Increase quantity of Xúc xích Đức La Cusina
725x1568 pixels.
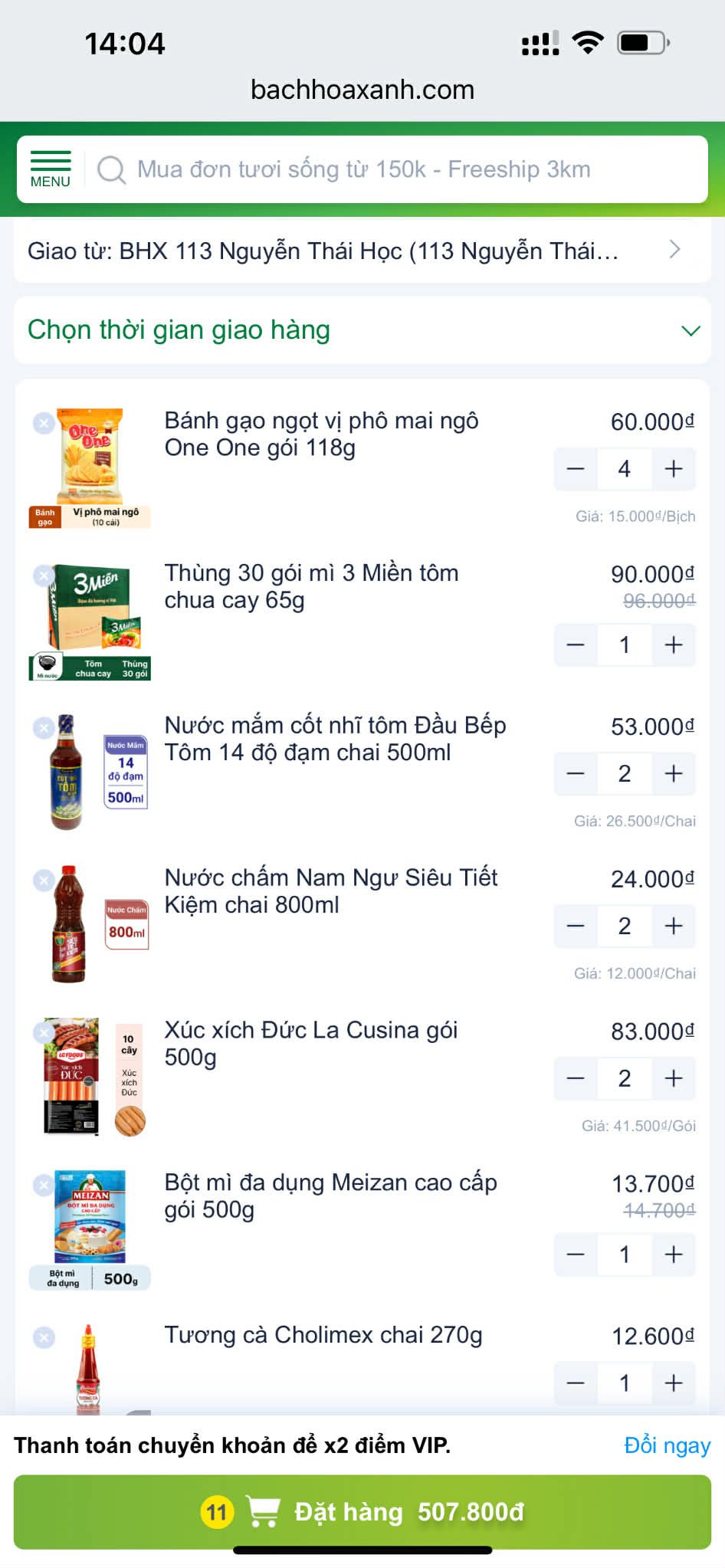674,1078
